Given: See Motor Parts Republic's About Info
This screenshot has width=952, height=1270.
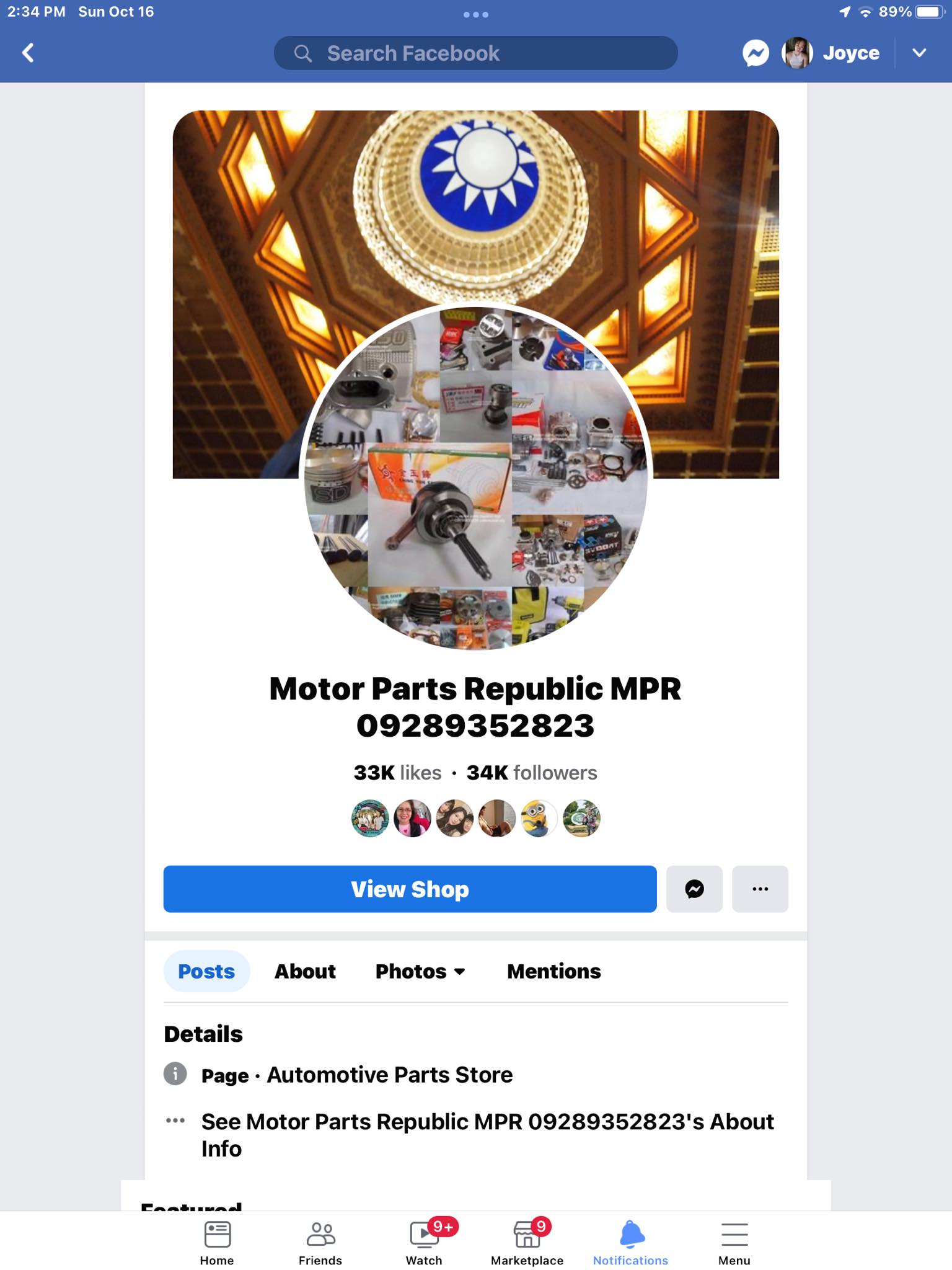Looking at the screenshot, I should coord(487,1135).
